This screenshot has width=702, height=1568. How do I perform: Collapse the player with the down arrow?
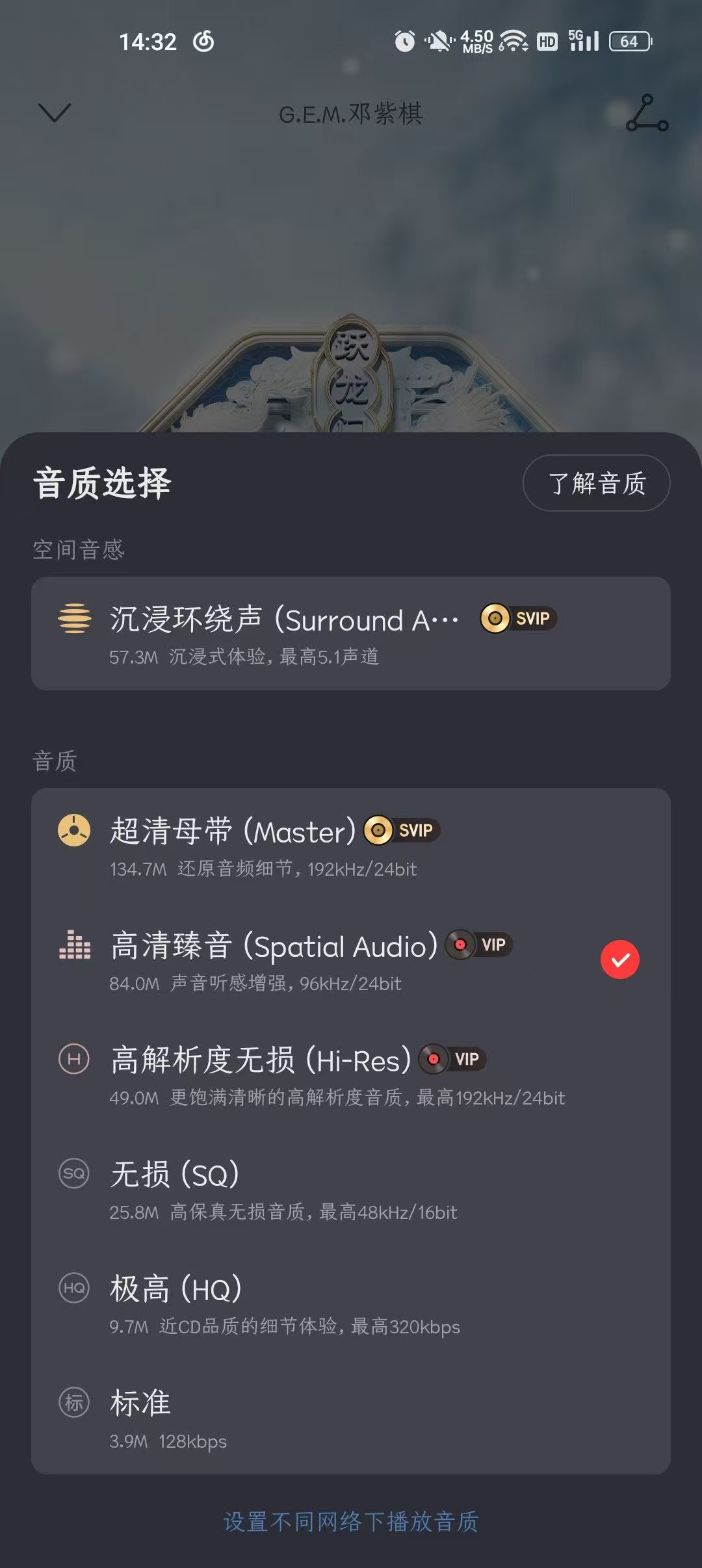[x=55, y=113]
